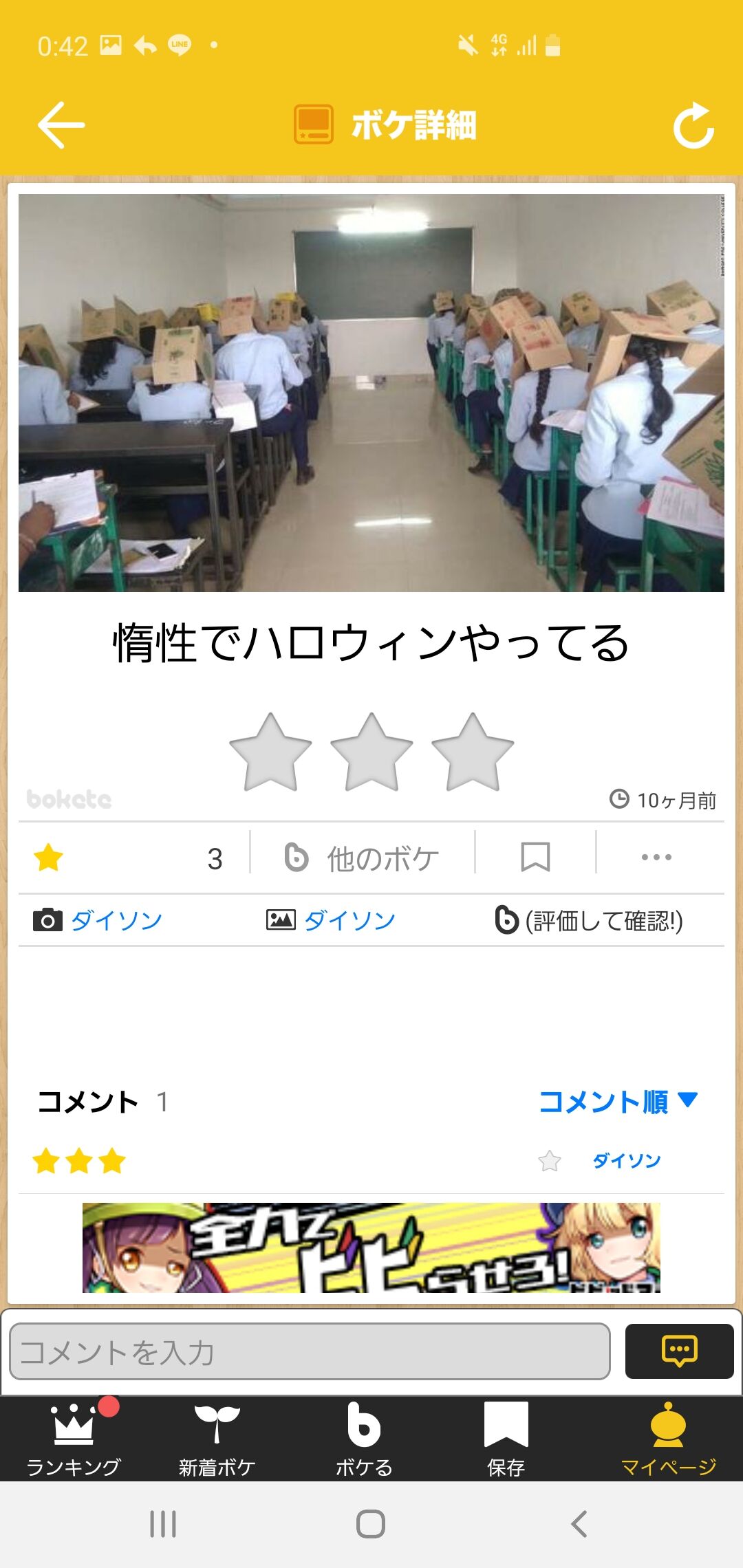The image size is (743, 1568).
Task: Submit comment with the speech bubble button
Action: [679, 1351]
